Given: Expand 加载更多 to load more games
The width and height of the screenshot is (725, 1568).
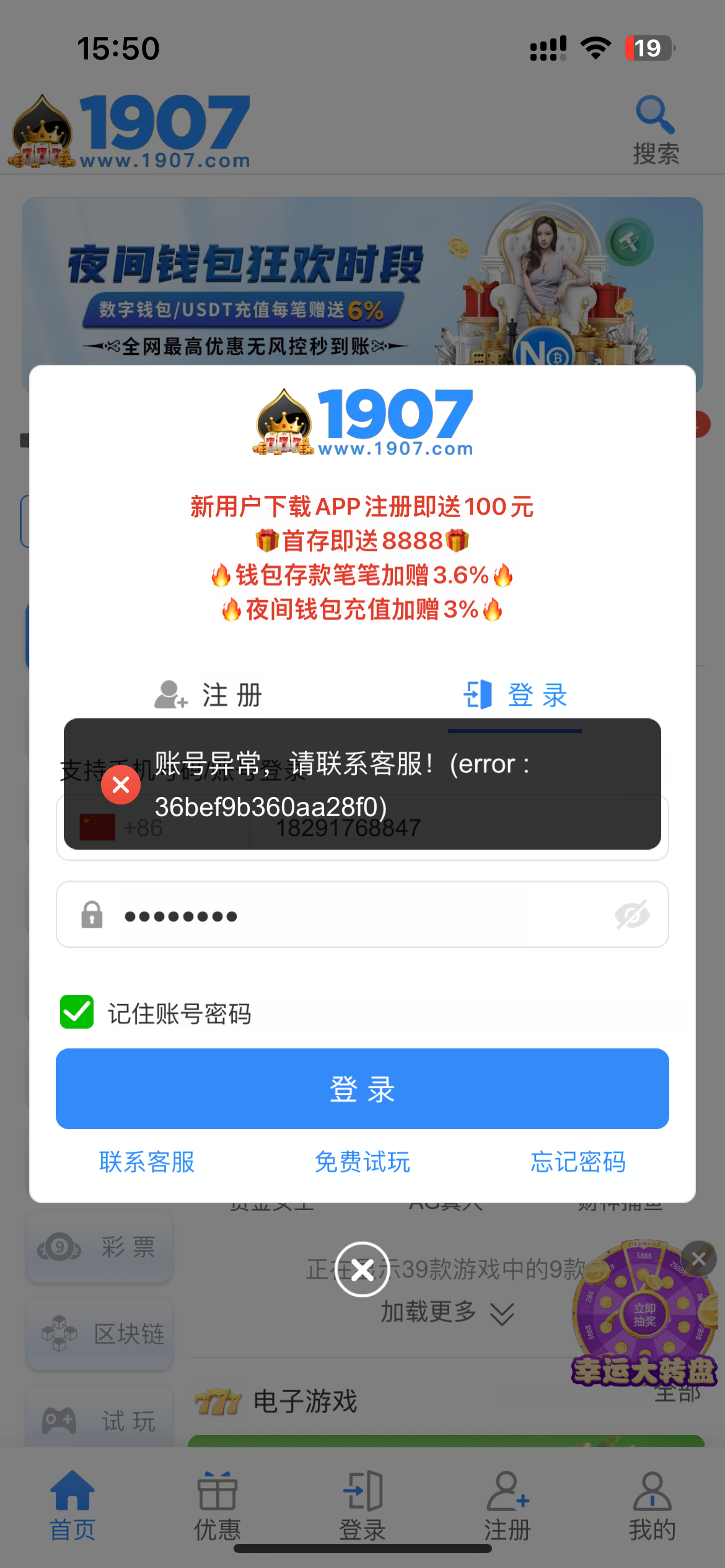Looking at the screenshot, I should point(431,1310).
